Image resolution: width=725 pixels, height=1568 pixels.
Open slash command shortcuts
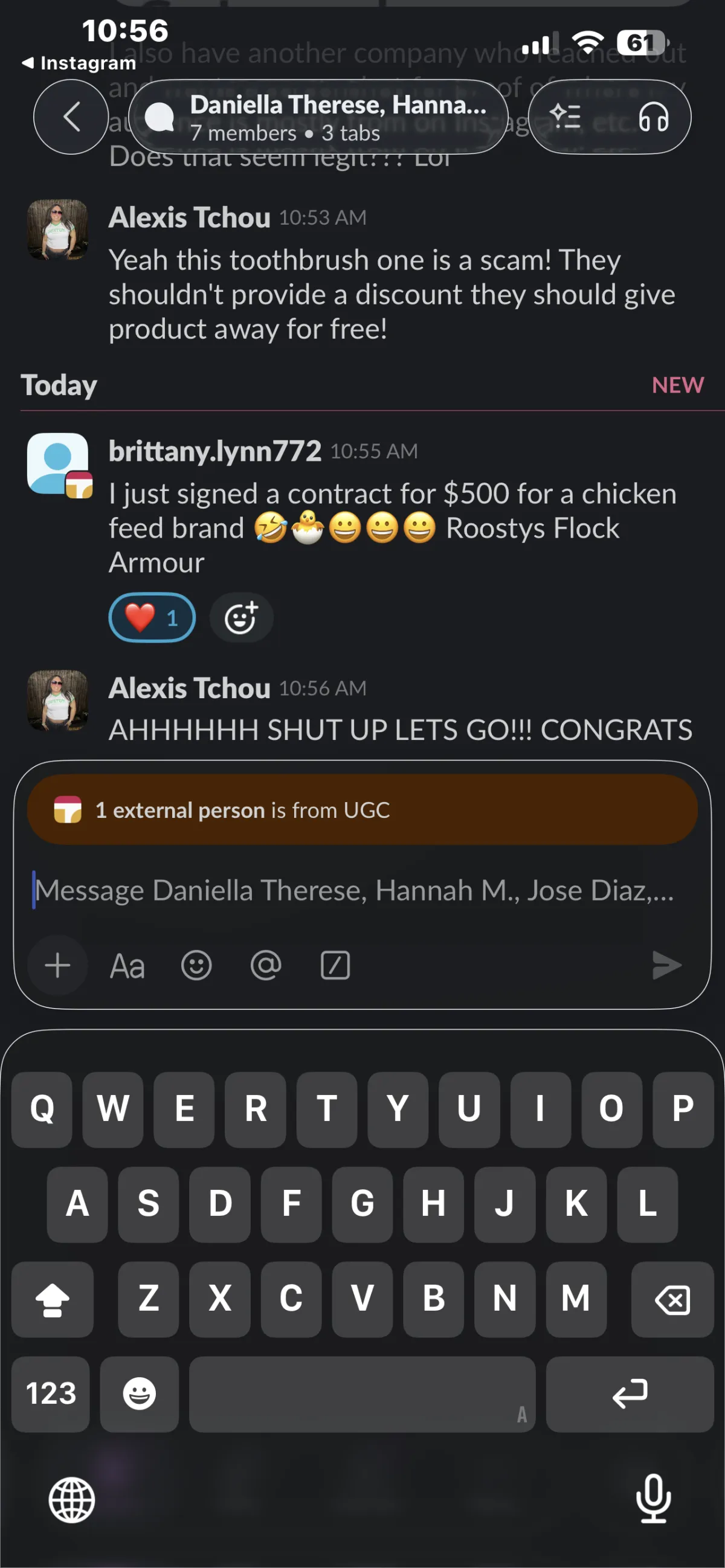[335, 965]
